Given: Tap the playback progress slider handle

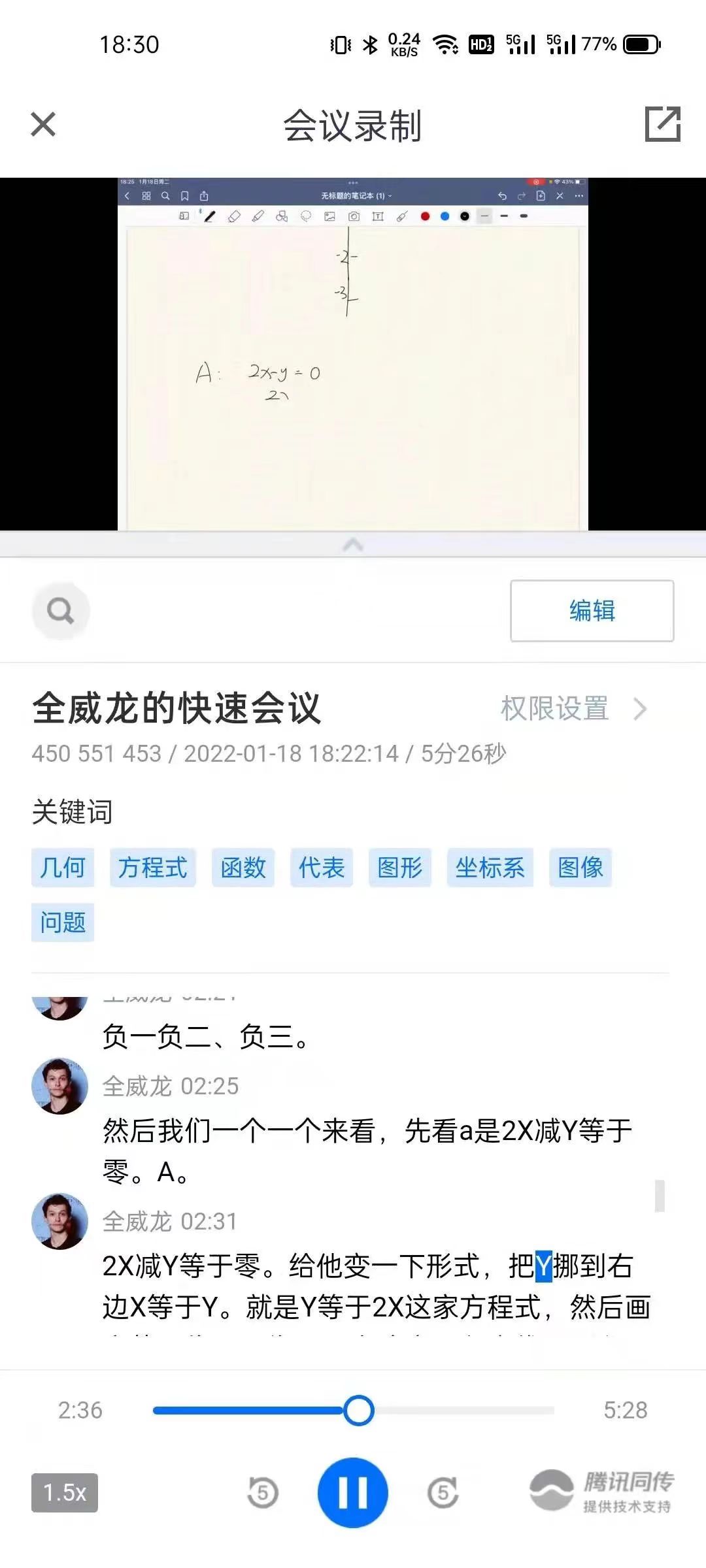Looking at the screenshot, I should [x=358, y=1411].
